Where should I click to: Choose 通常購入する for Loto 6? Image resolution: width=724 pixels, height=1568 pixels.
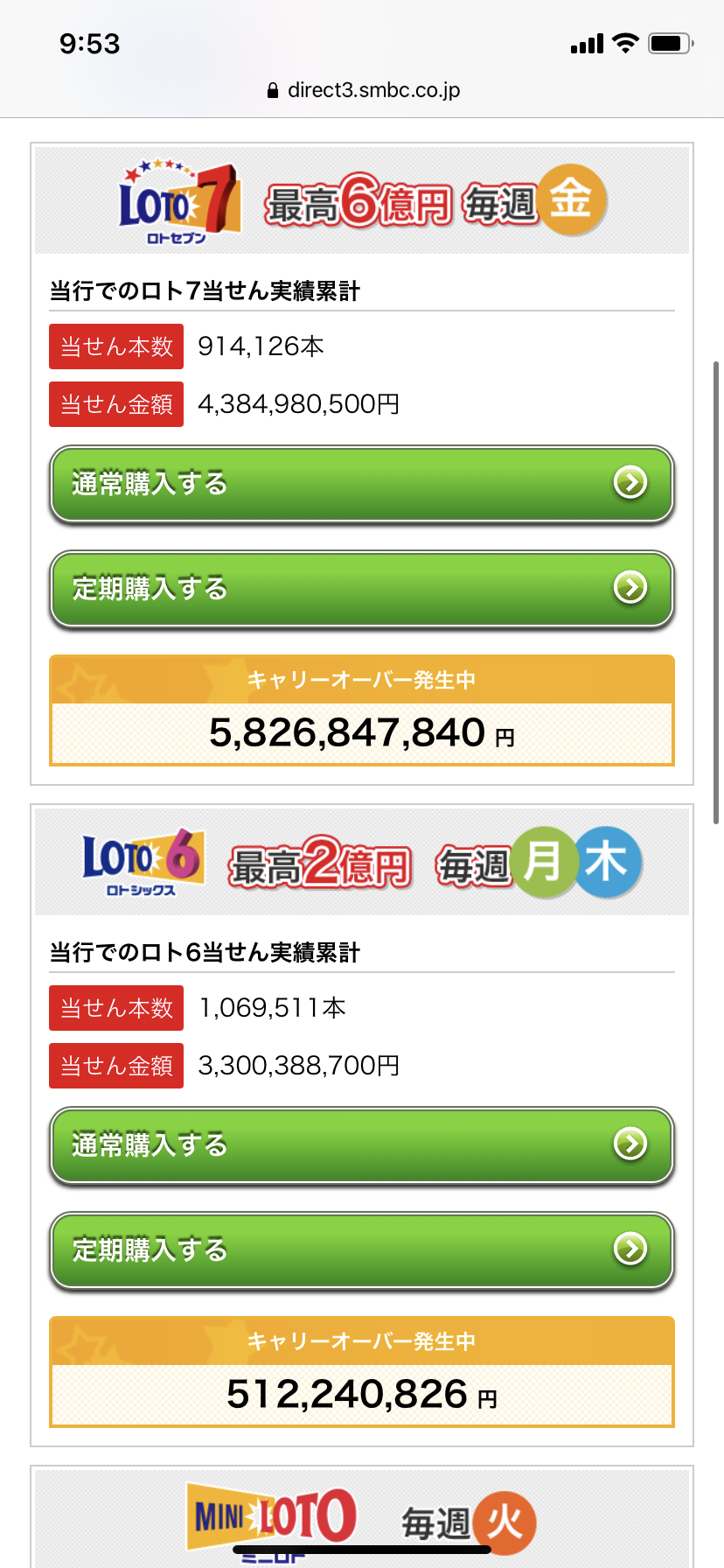tap(361, 1145)
